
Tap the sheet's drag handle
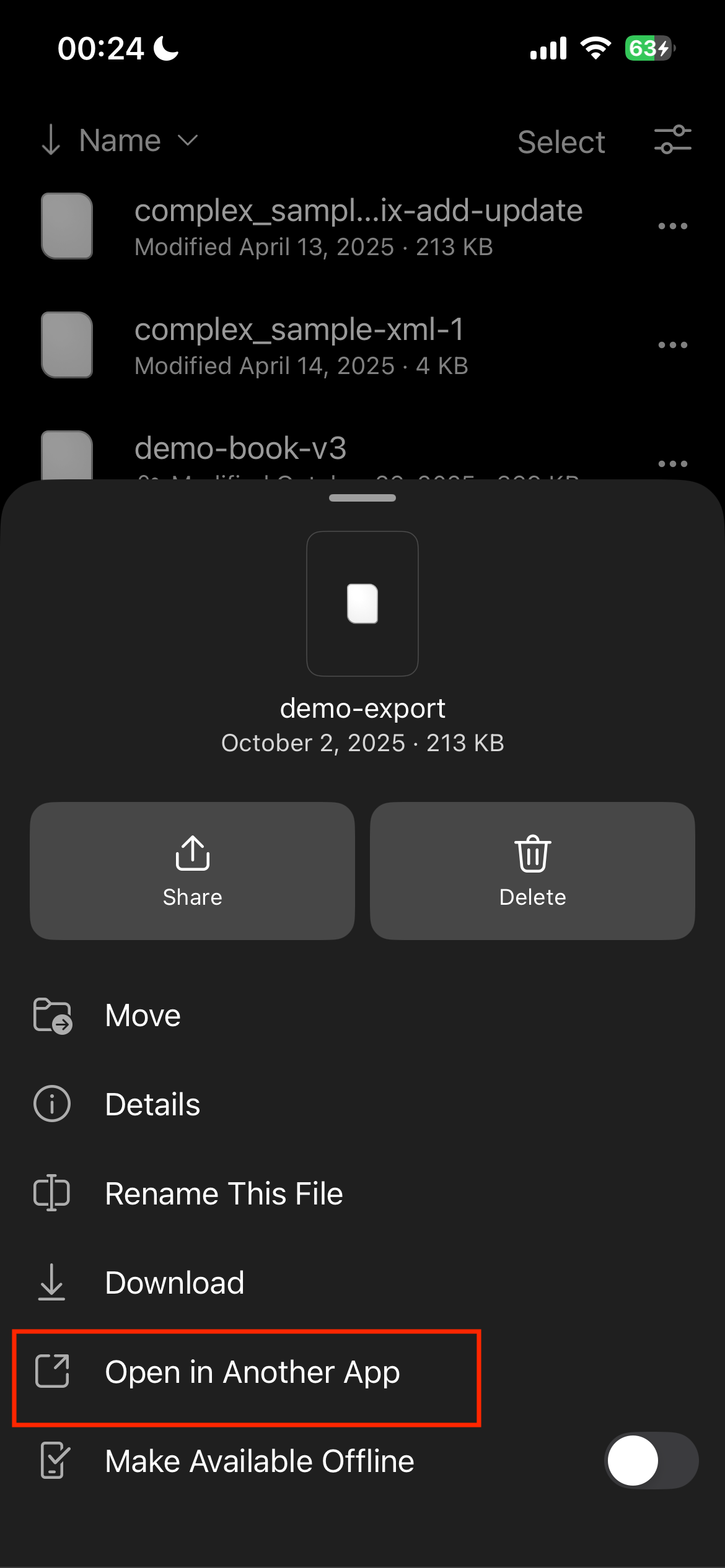pyautogui.click(x=362, y=498)
